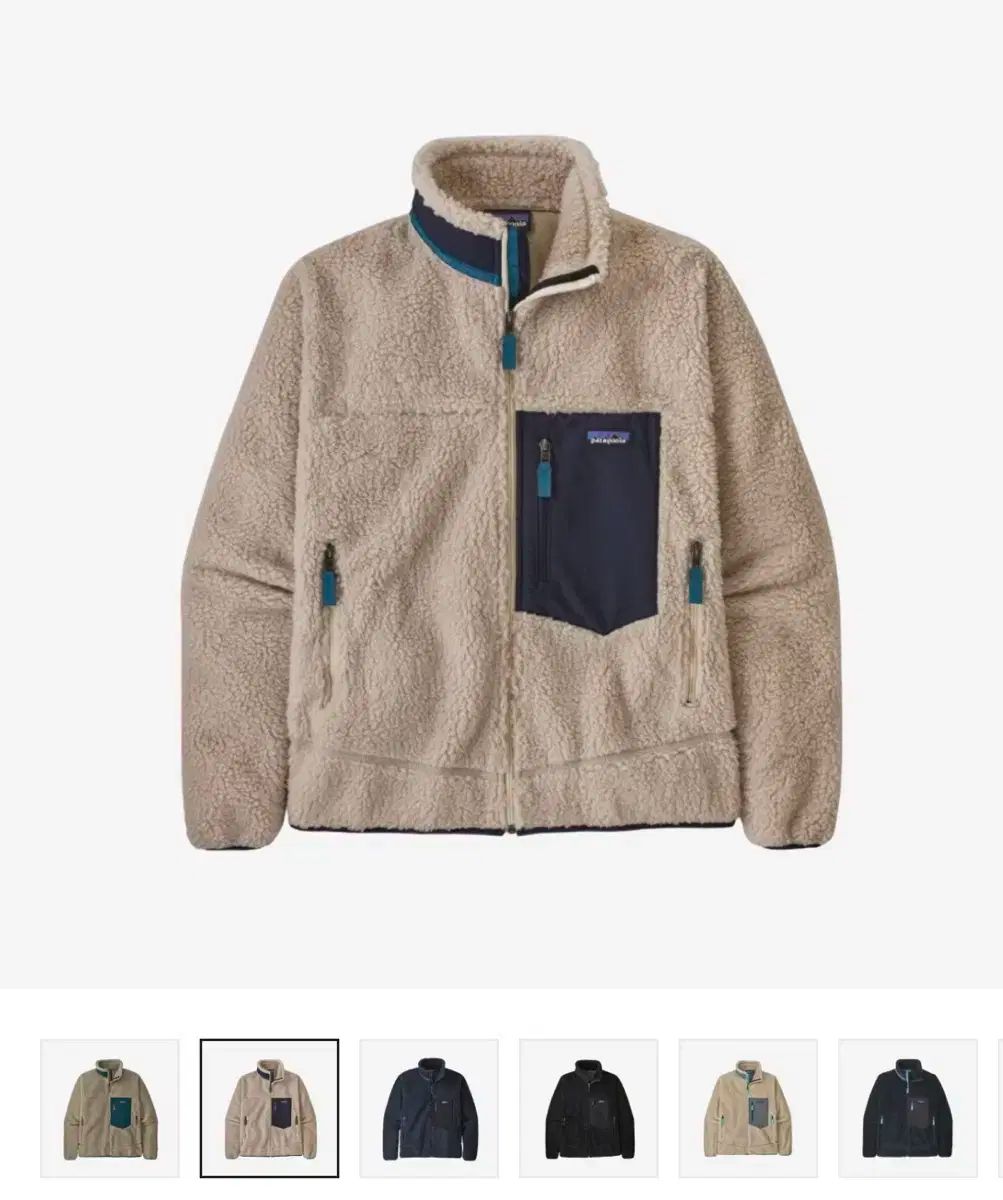Choose the solid navy blue fleece thumbnail
Image resolution: width=1003 pixels, height=1200 pixels.
(x=429, y=1108)
